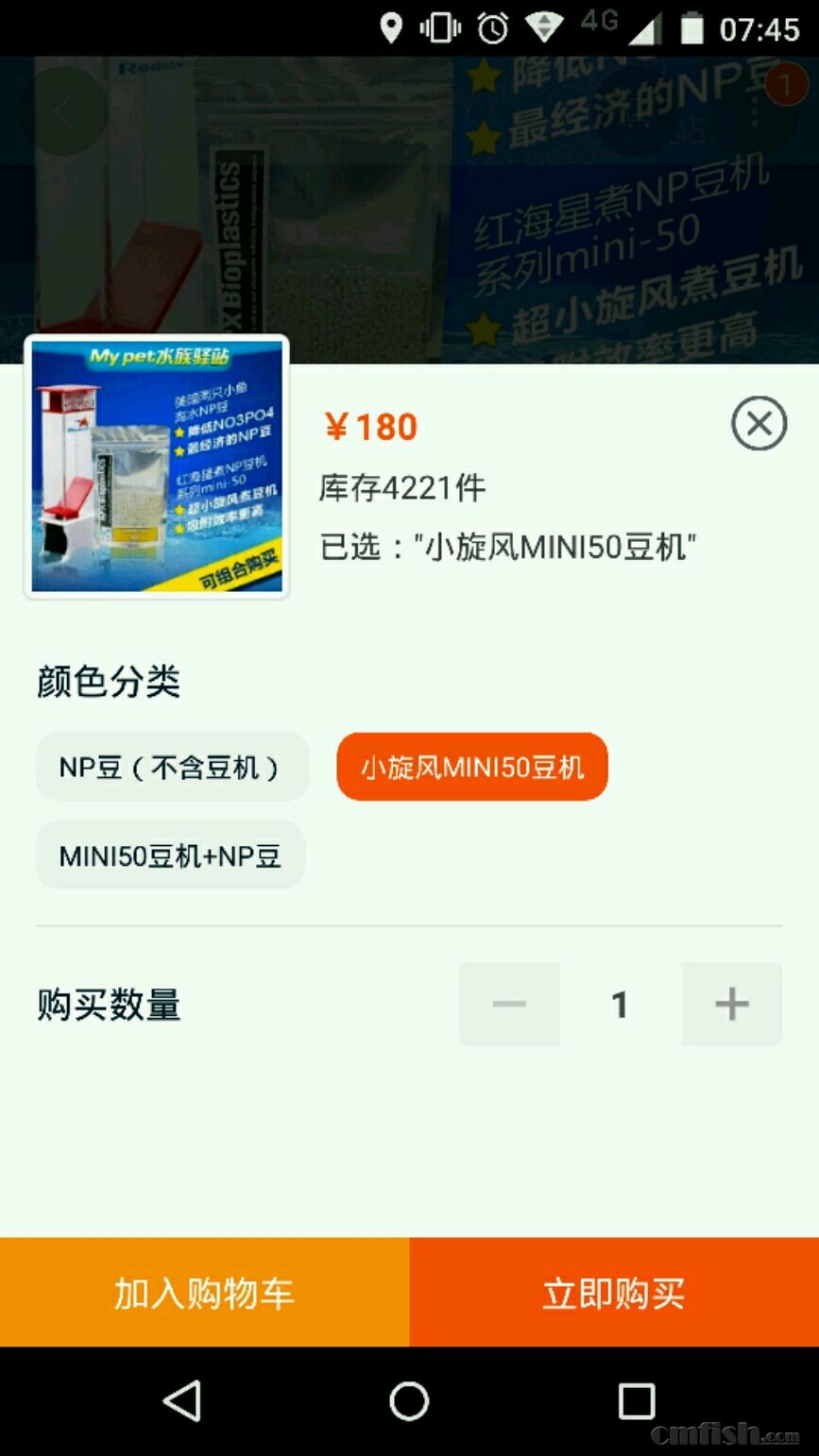The image size is (819, 1456).
Task: Increase purchase quantity with the plus button
Action: coord(732,1004)
